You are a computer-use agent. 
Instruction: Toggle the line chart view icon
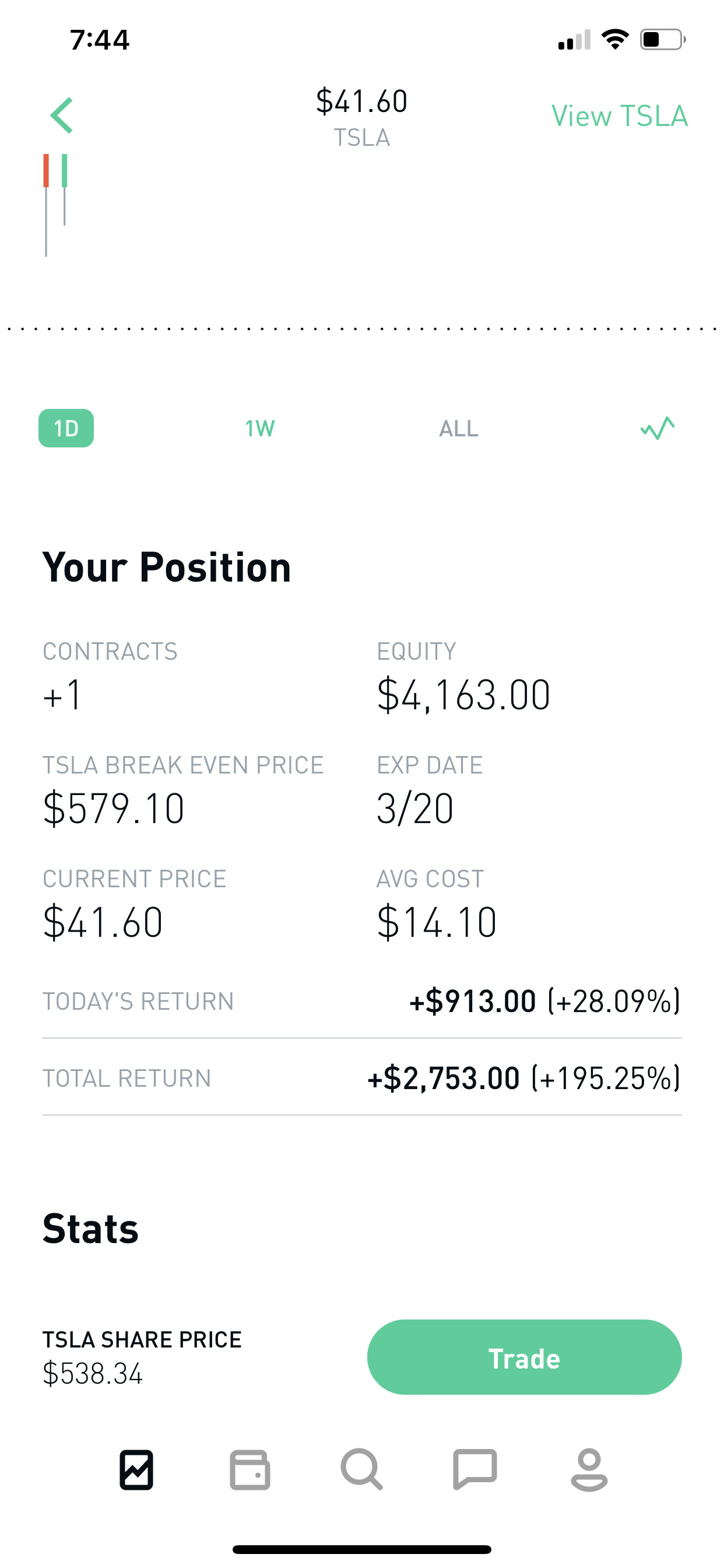click(x=658, y=428)
